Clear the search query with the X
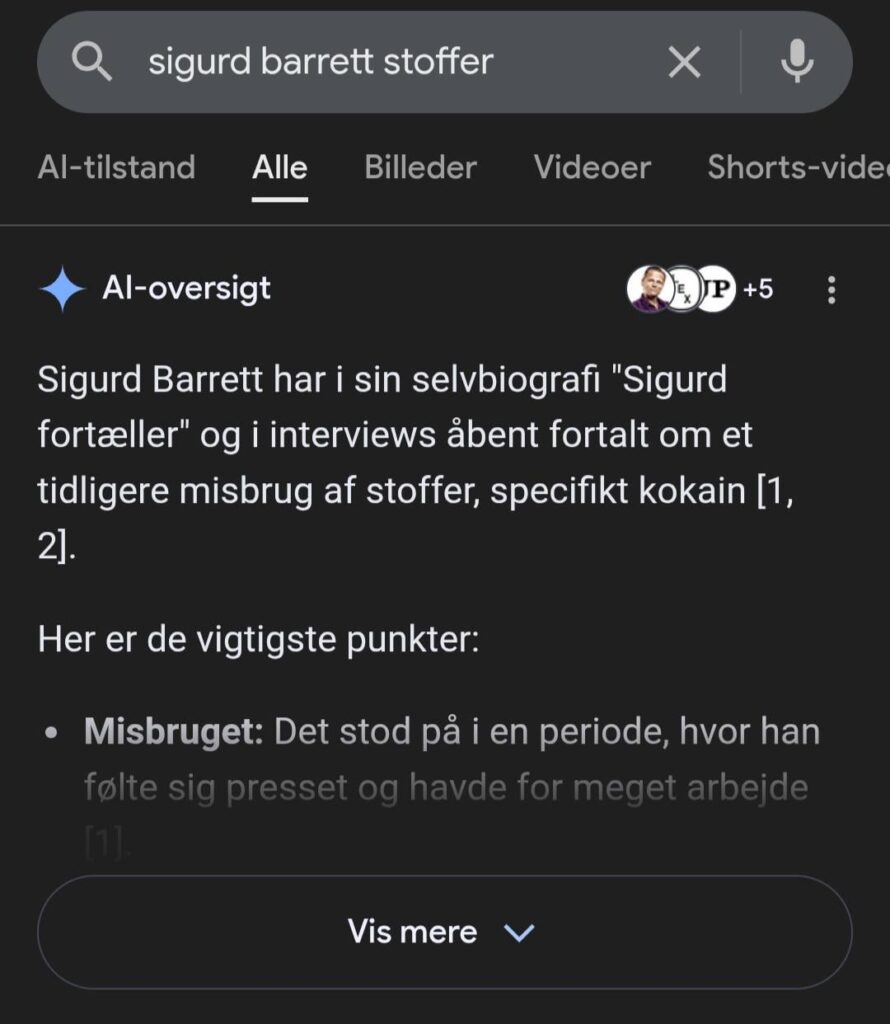The image size is (890, 1024). (684, 61)
